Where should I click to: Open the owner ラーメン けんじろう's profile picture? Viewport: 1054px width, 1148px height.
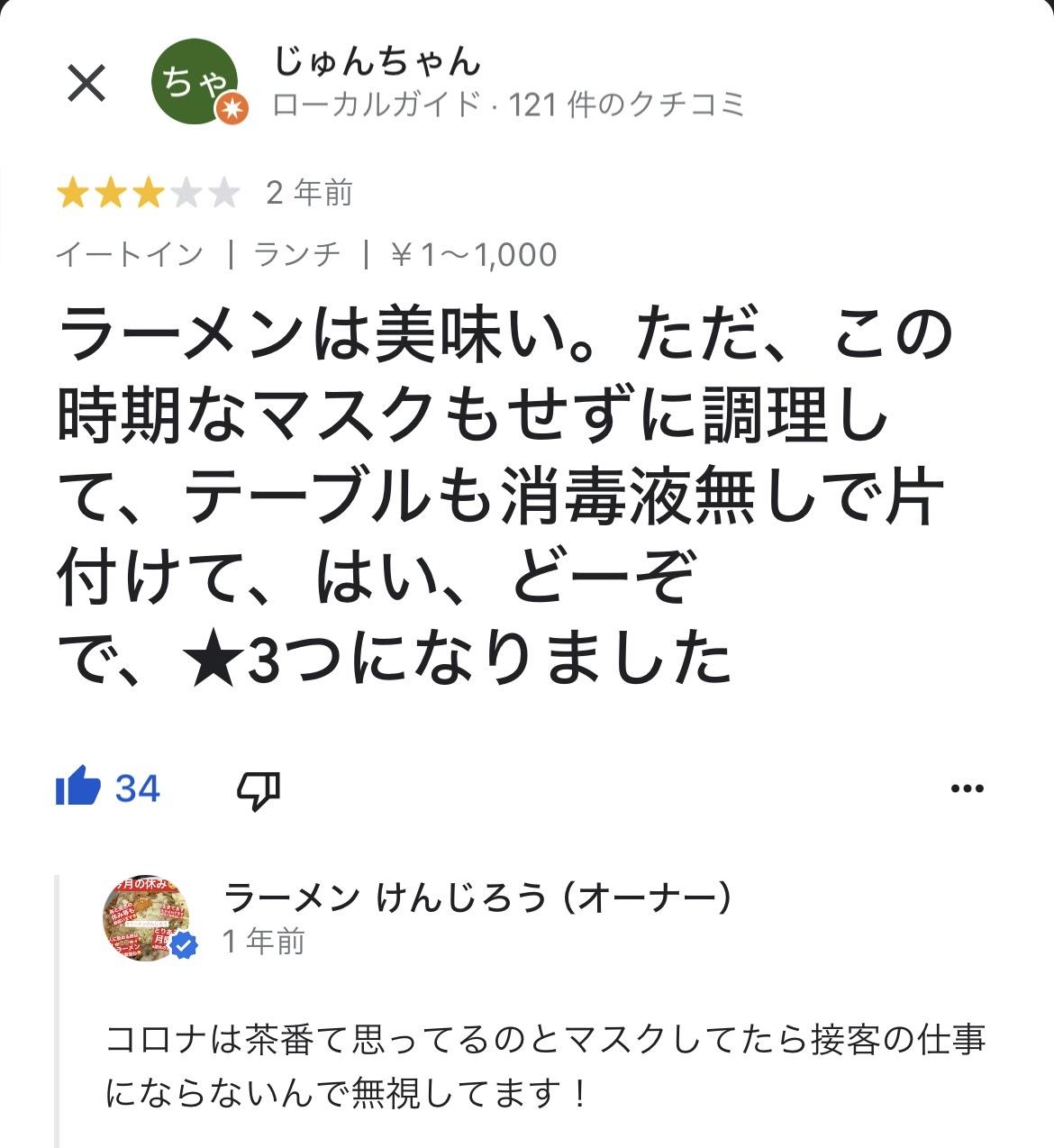(148, 917)
